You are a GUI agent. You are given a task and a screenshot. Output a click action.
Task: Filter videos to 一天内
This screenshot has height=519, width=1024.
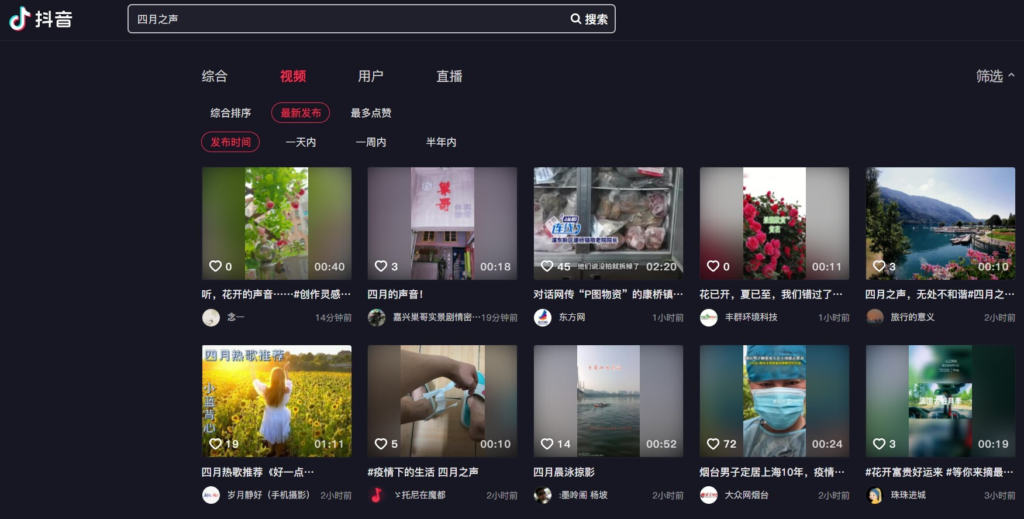(300, 142)
